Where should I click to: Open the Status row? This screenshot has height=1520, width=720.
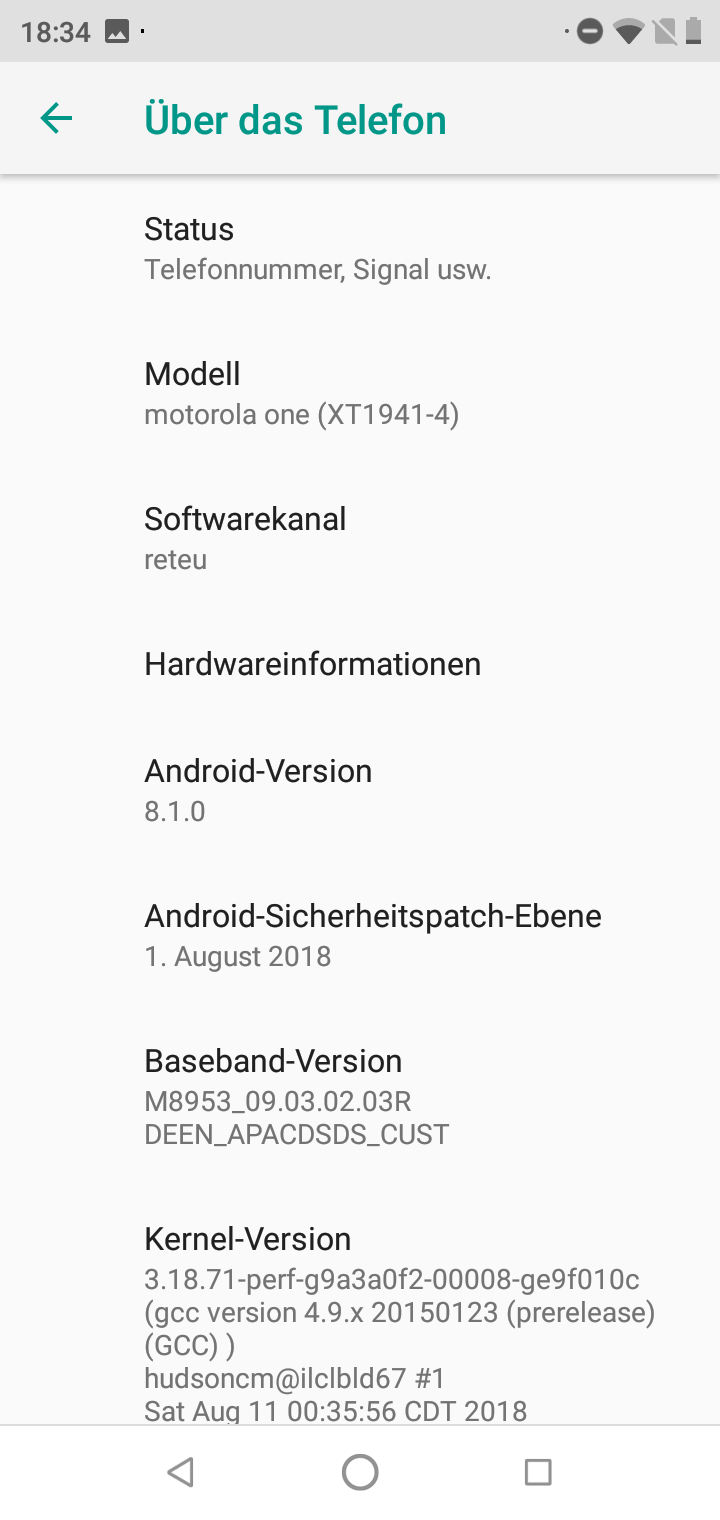click(x=360, y=248)
